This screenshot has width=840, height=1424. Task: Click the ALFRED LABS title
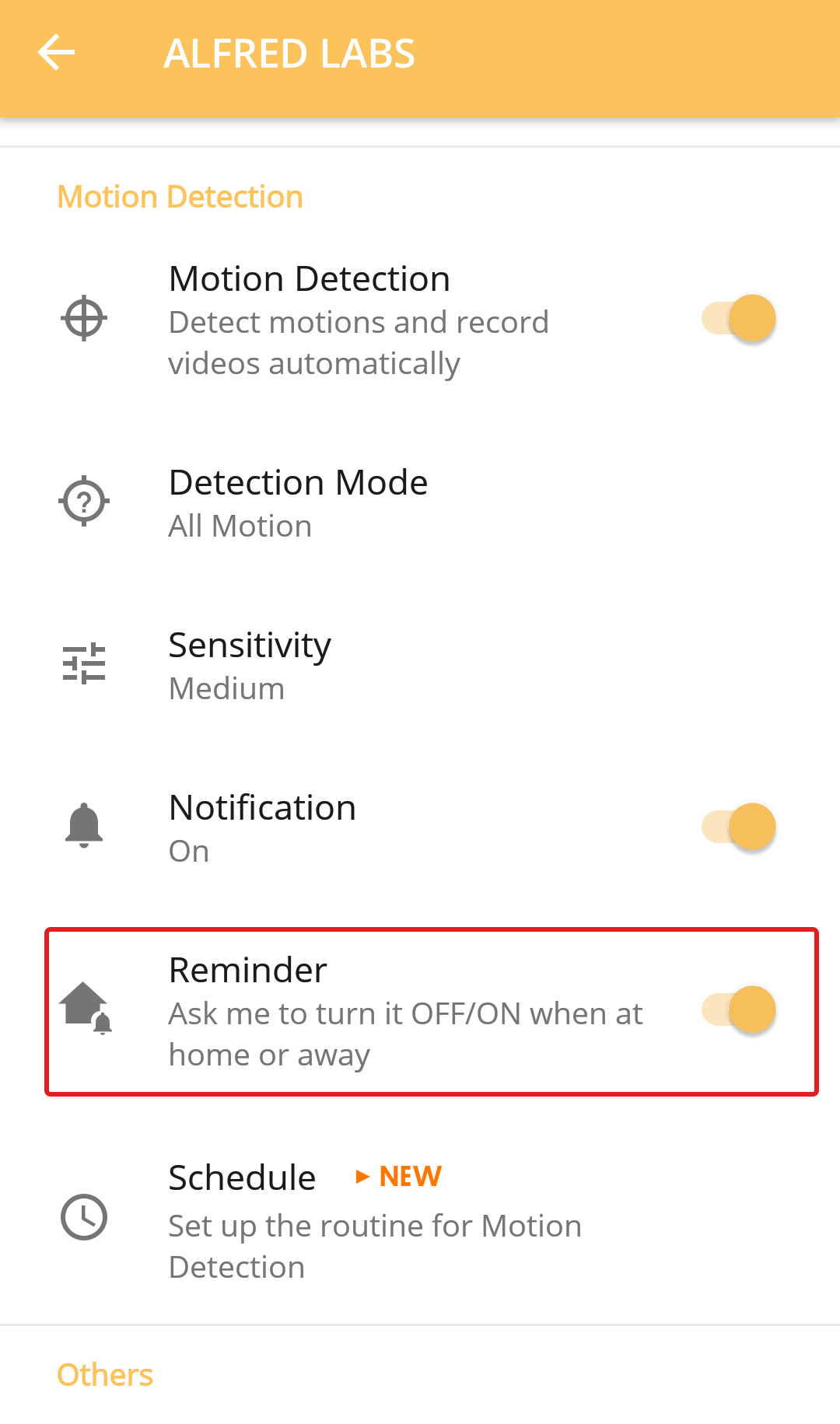pyautogui.click(x=289, y=53)
